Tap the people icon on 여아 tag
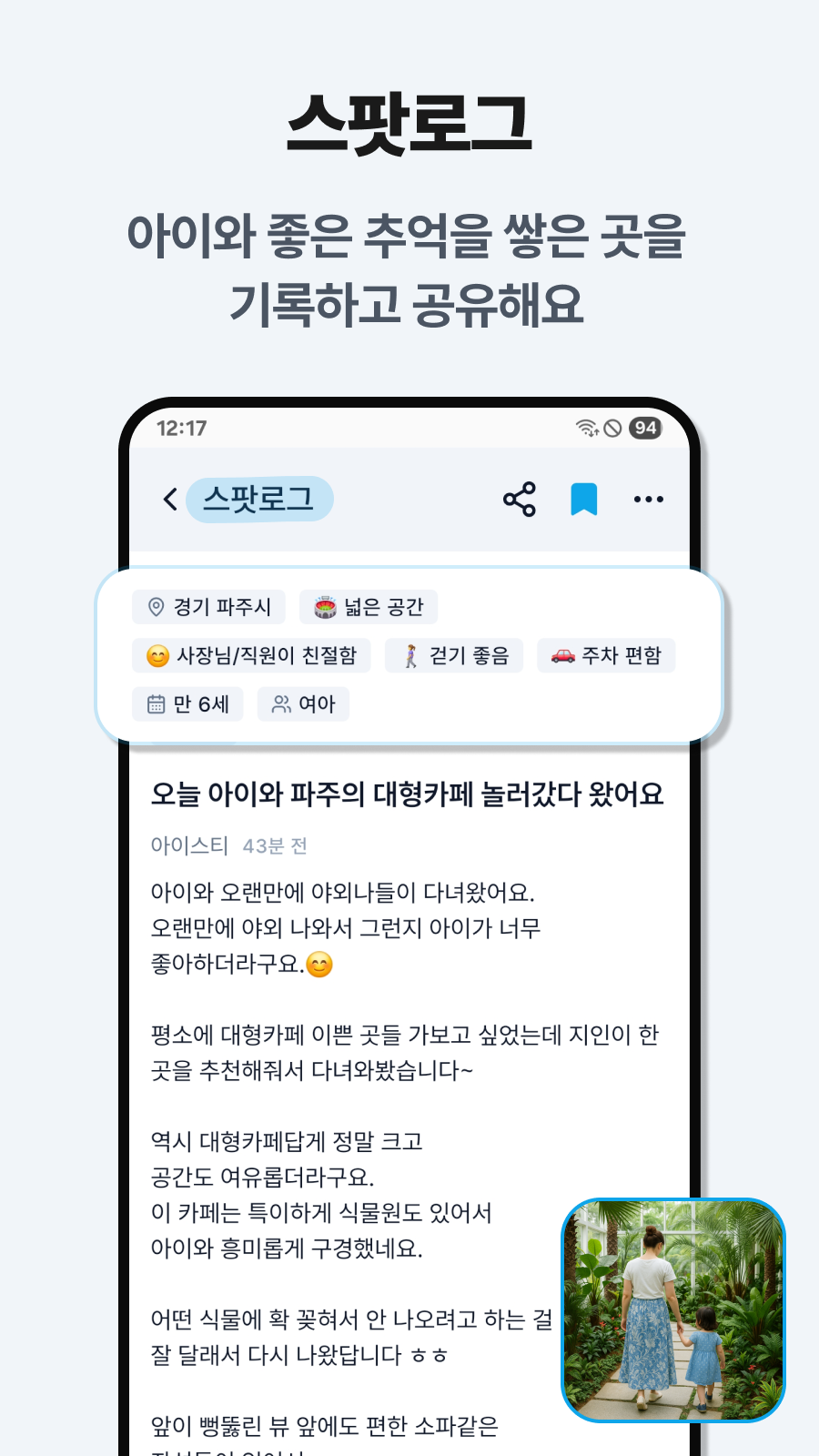This screenshot has width=819, height=1456. coord(279,703)
